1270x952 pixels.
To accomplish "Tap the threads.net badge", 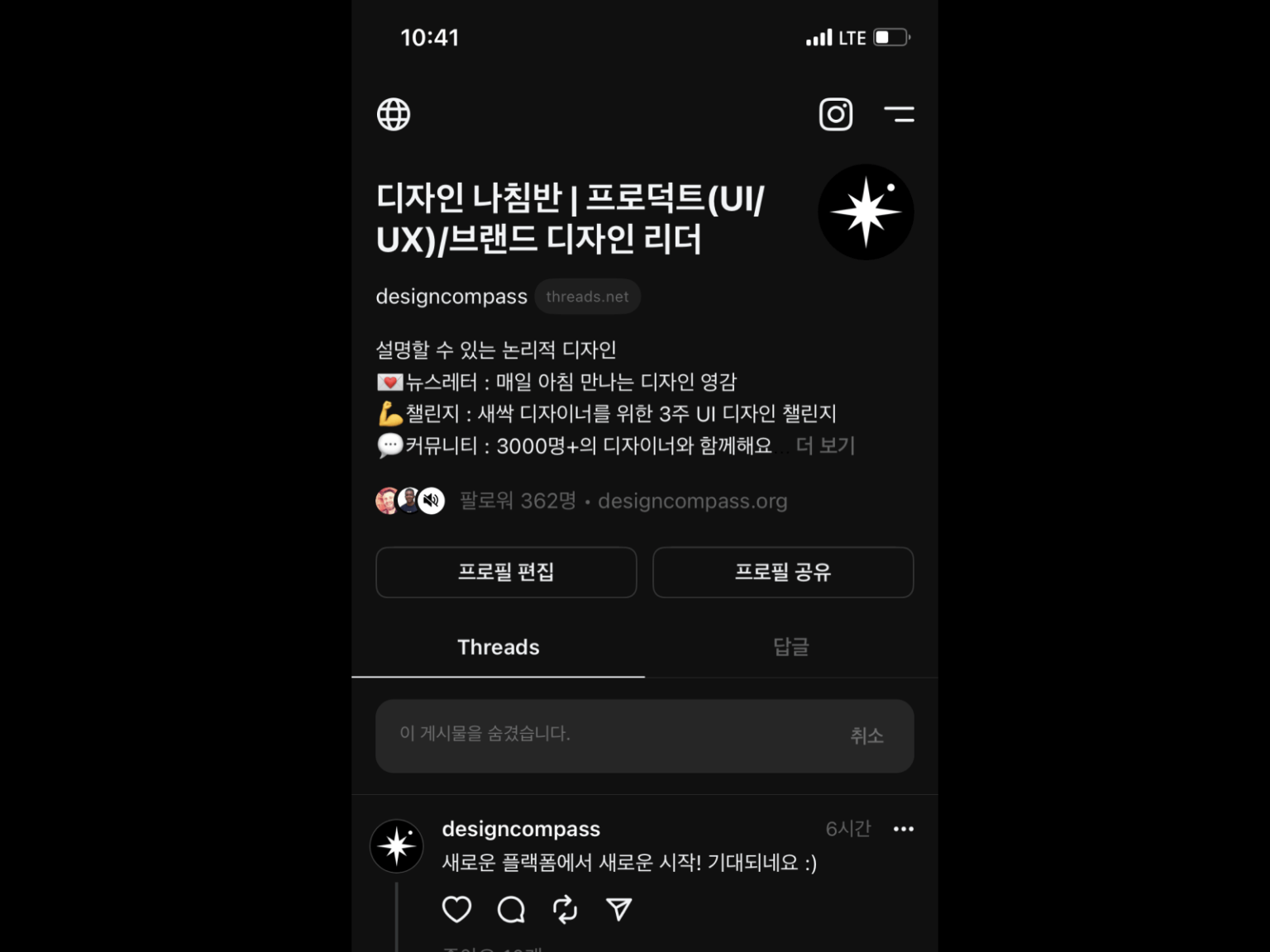I will (x=587, y=297).
